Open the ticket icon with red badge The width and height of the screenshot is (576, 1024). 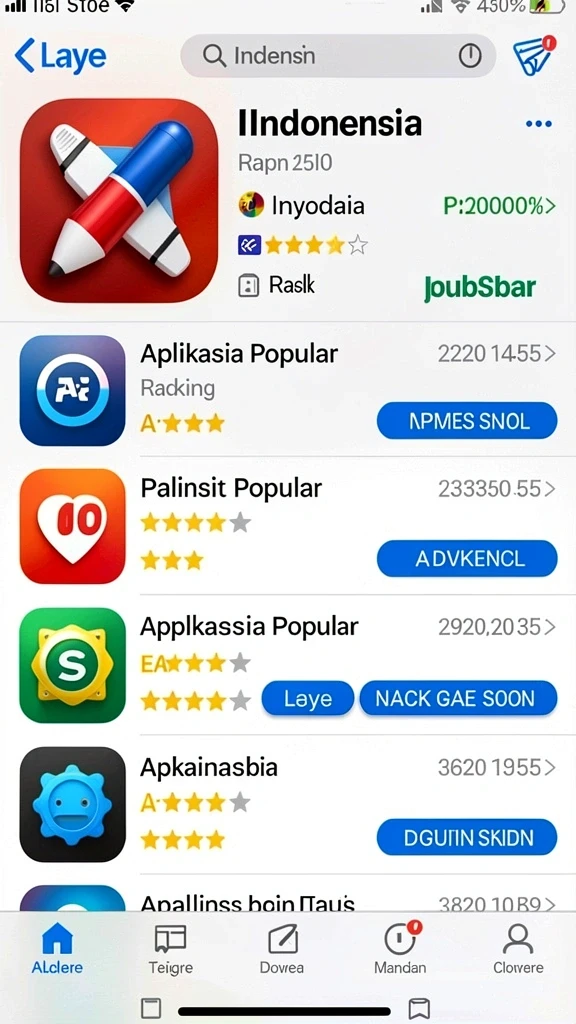point(534,56)
